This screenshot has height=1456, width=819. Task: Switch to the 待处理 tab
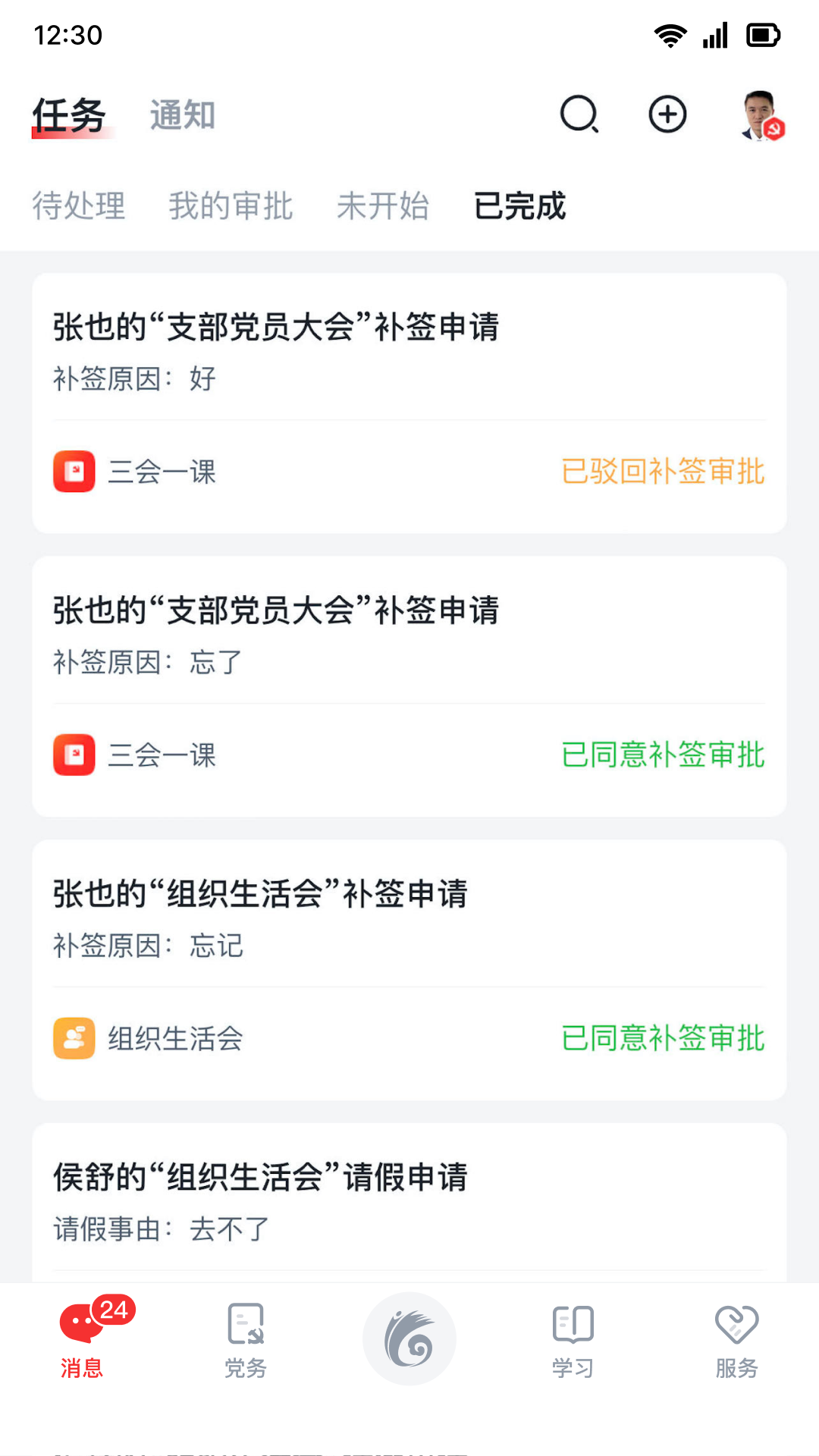coord(79,206)
